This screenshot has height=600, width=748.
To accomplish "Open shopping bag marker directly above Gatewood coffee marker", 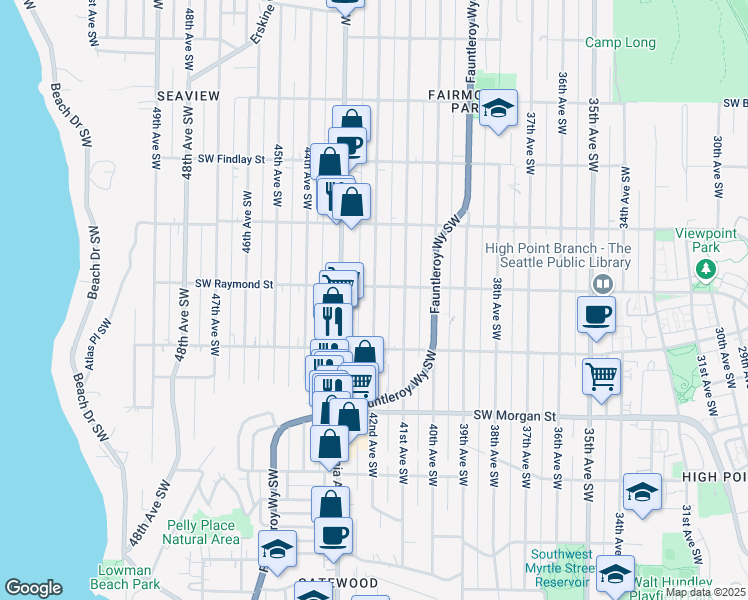I will [330, 503].
